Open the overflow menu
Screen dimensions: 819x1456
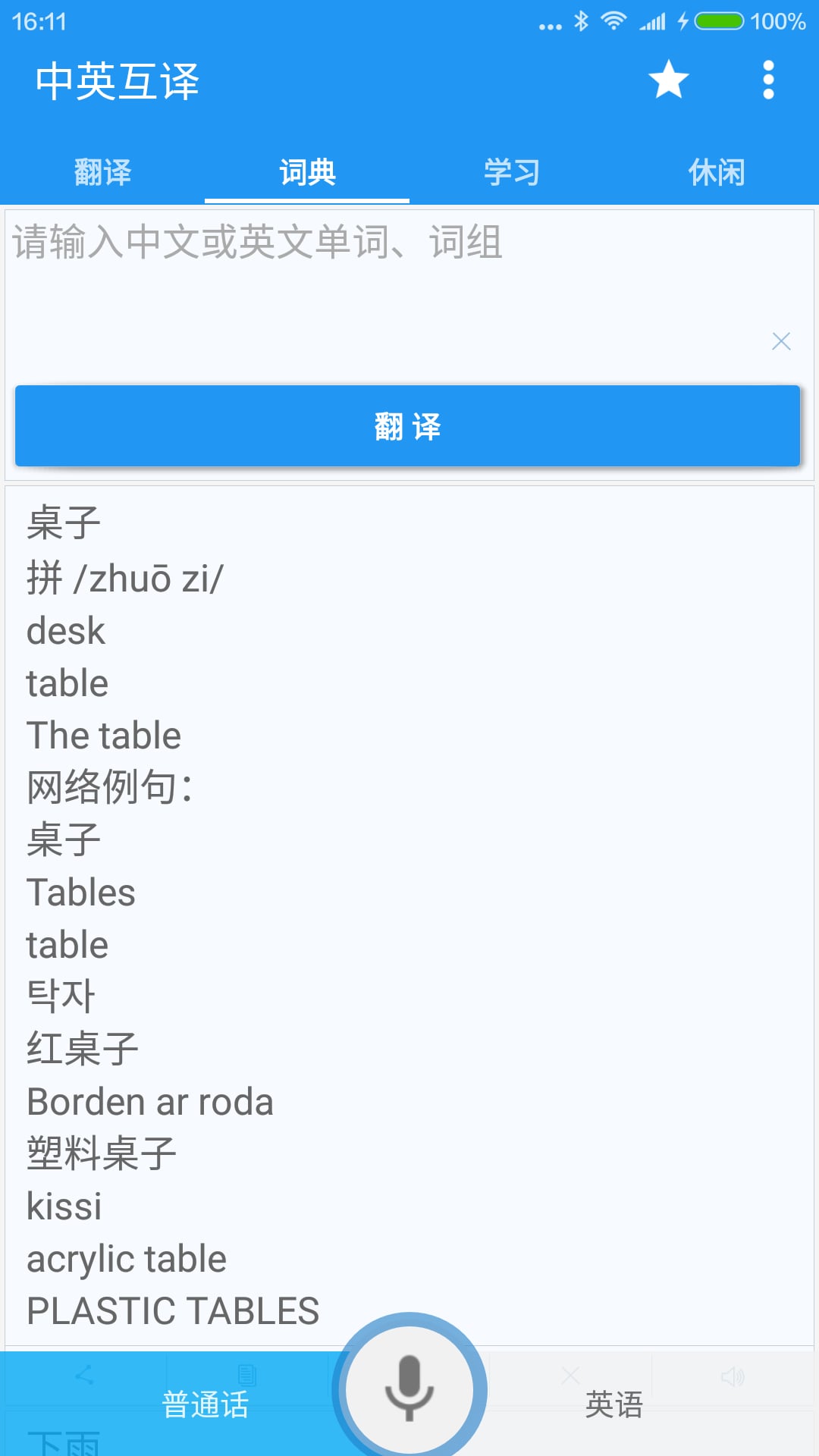768,80
